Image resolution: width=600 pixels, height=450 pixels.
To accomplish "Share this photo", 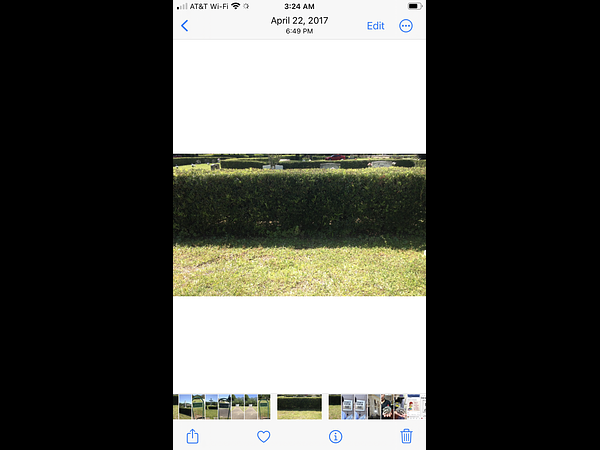I will pos(193,436).
